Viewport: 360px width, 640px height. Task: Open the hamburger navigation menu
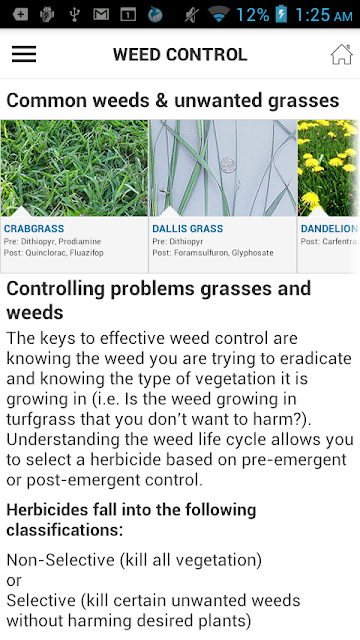[x=24, y=54]
